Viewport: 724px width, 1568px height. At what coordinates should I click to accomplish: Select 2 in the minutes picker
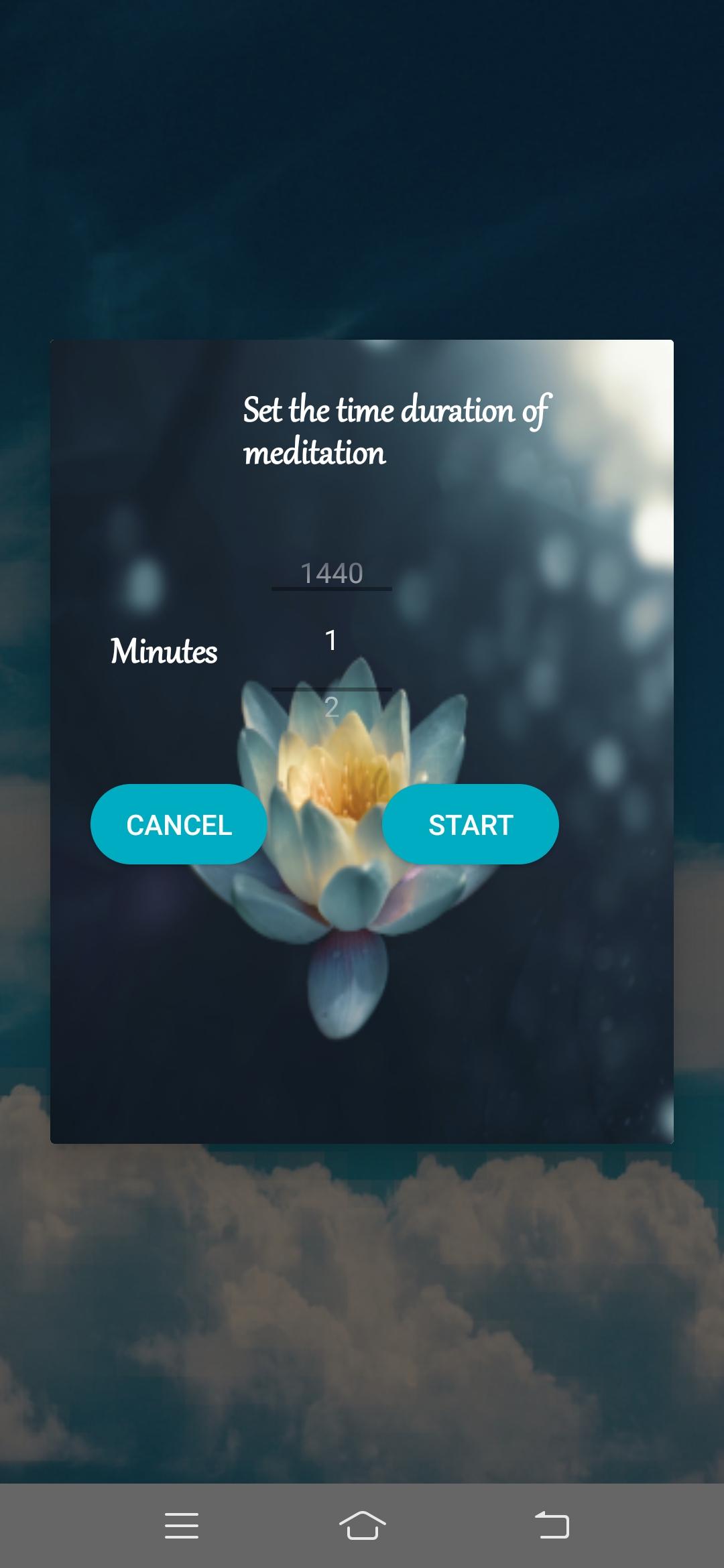(x=331, y=707)
